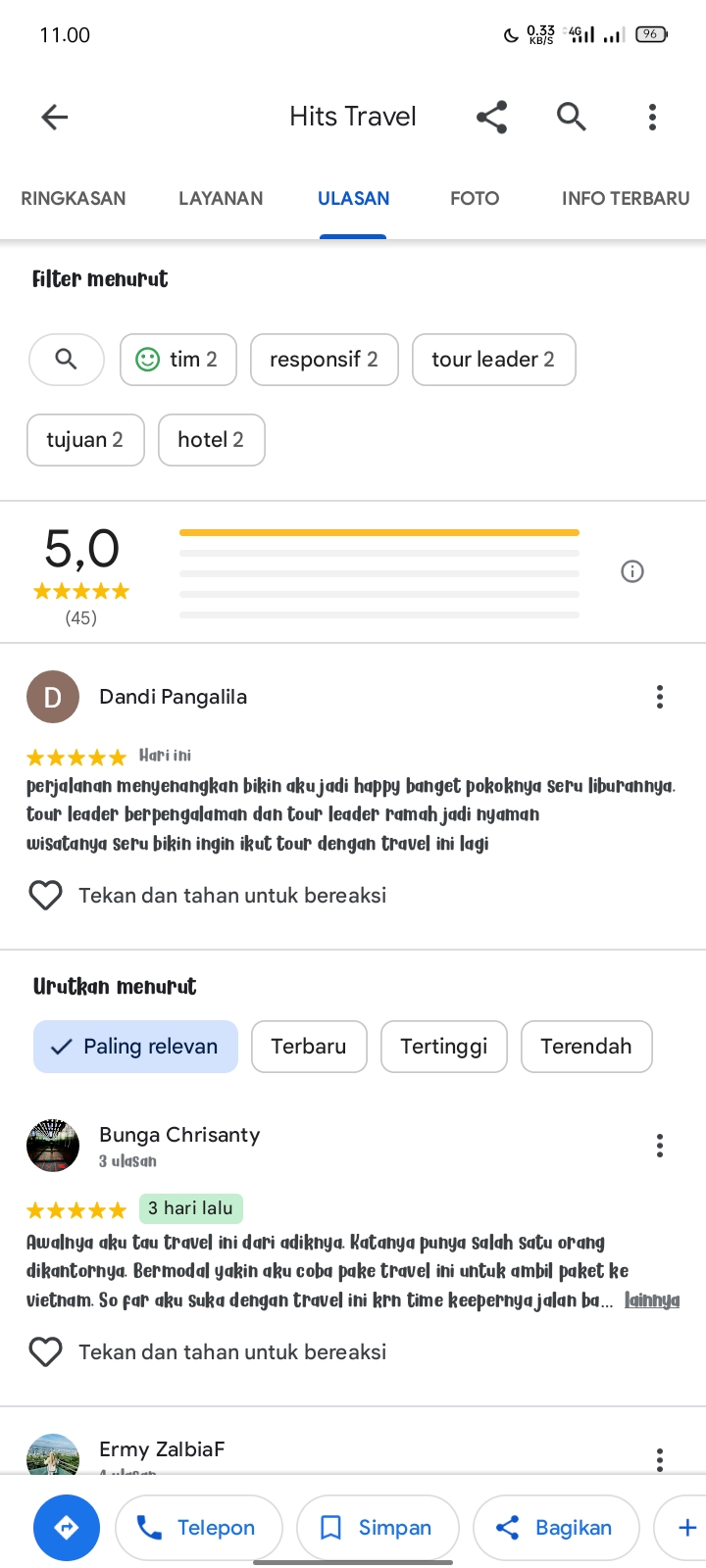
Task: Open the Foto tab
Action: click(475, 198)
